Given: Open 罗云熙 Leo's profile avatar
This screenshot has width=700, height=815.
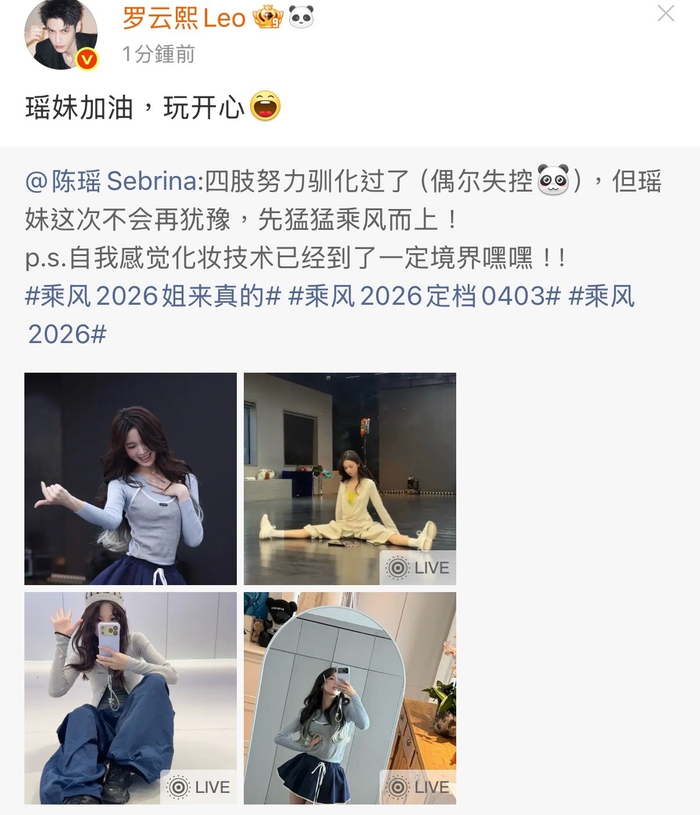Looking at the screenshot, I should coord(61,33).
